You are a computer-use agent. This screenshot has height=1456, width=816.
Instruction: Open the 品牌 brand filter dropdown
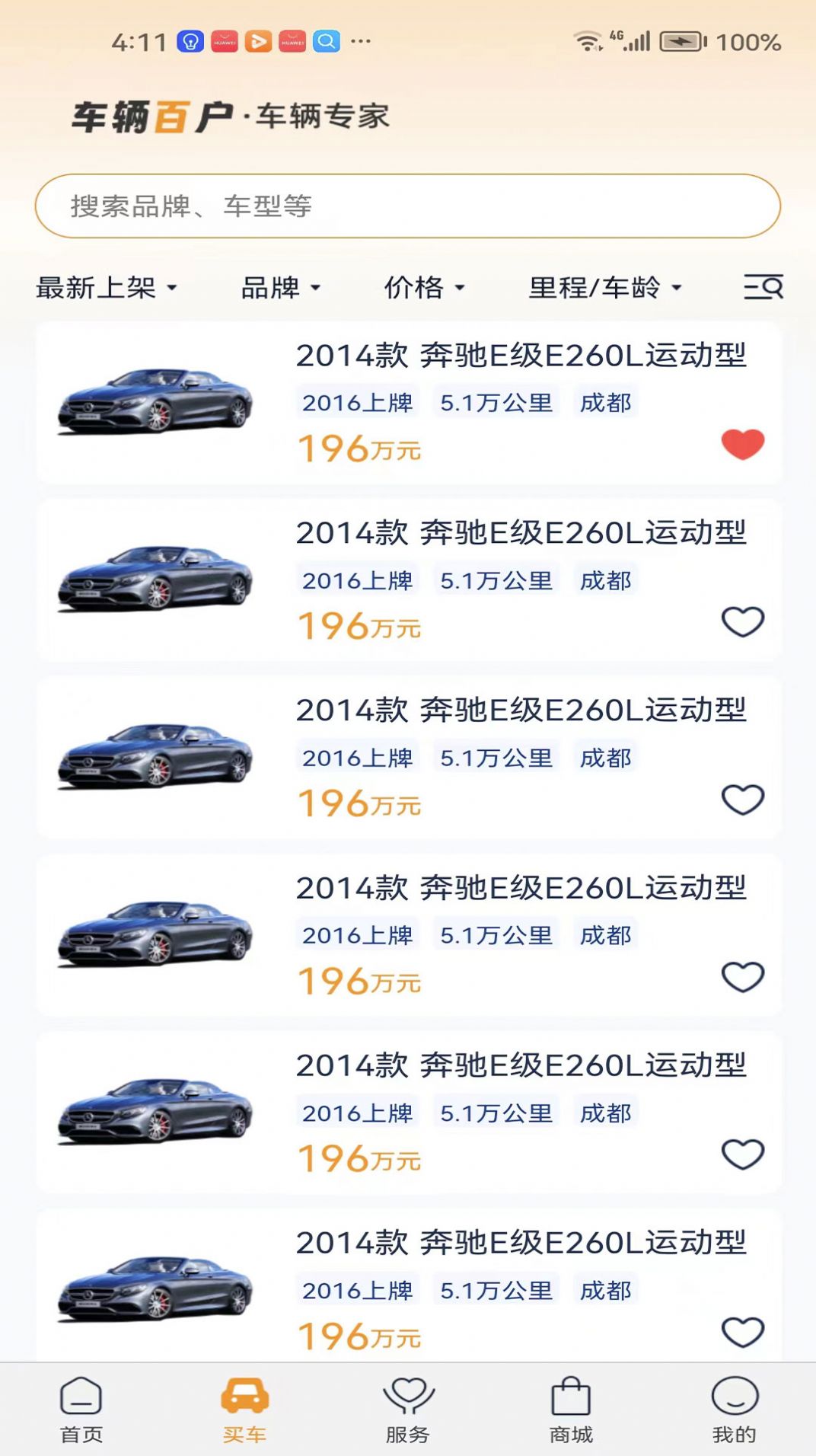pyautogui.click(x=280, y=287)
